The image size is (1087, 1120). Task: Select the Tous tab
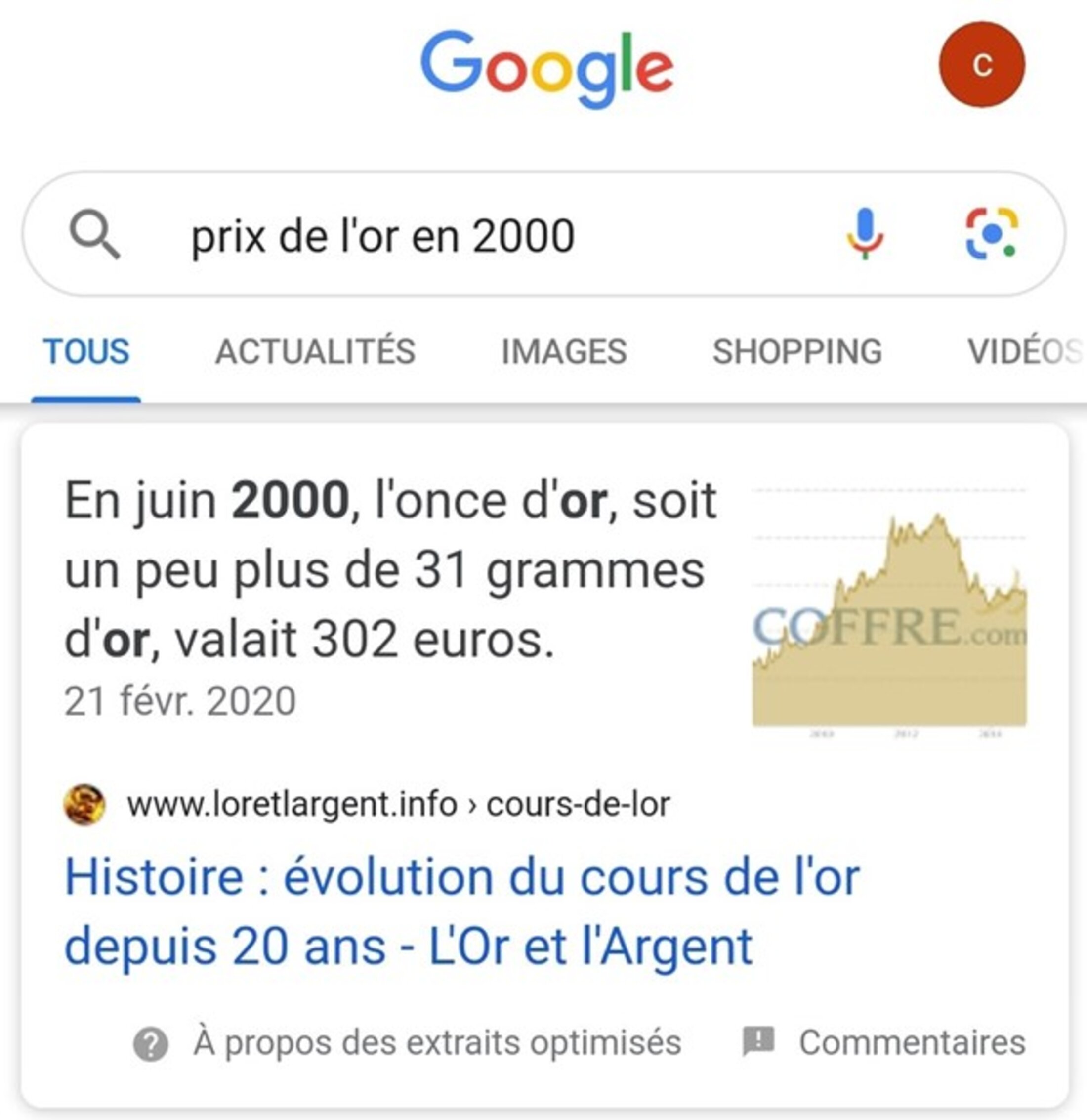(x=86, y=351)
